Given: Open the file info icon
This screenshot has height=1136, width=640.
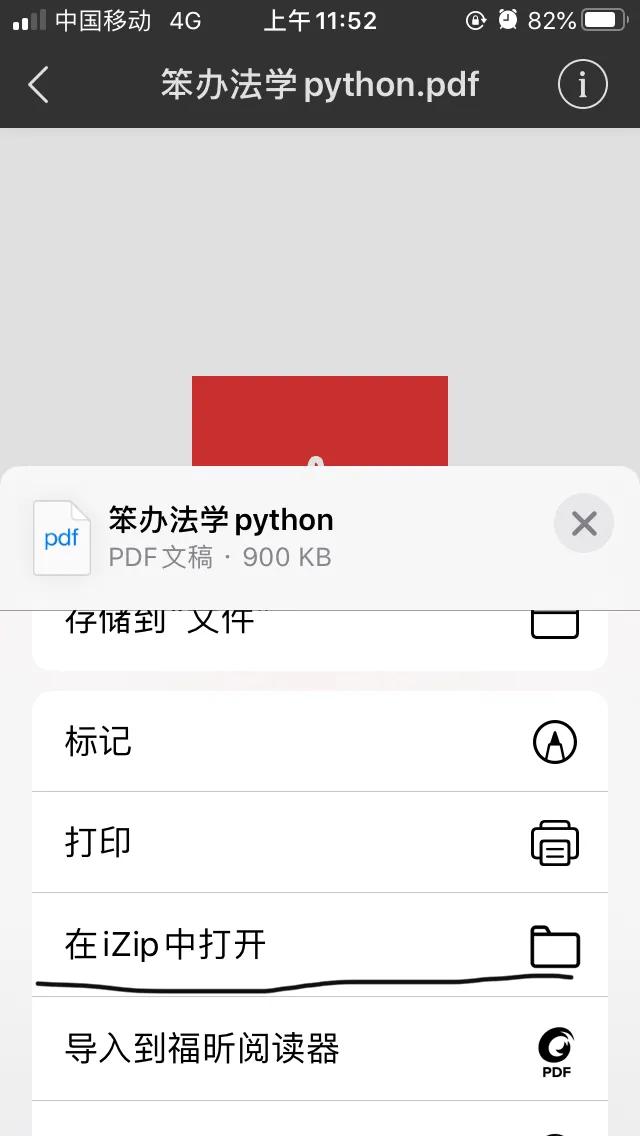Looking at the screenshot, I should click(x=582, y=85).
